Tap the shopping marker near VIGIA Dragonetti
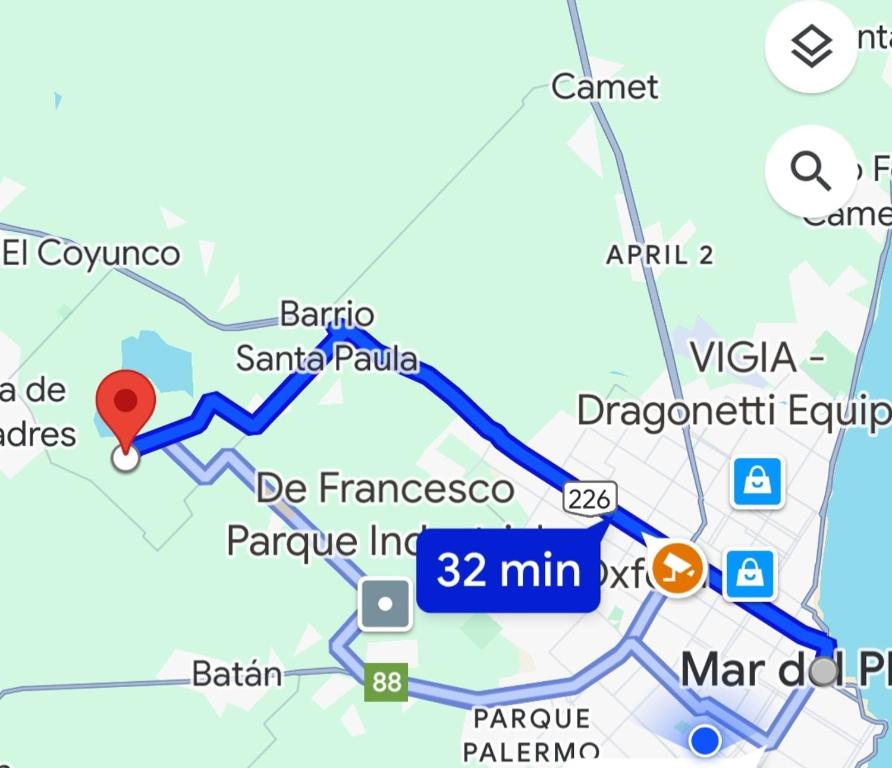 (x=759, y=482)
